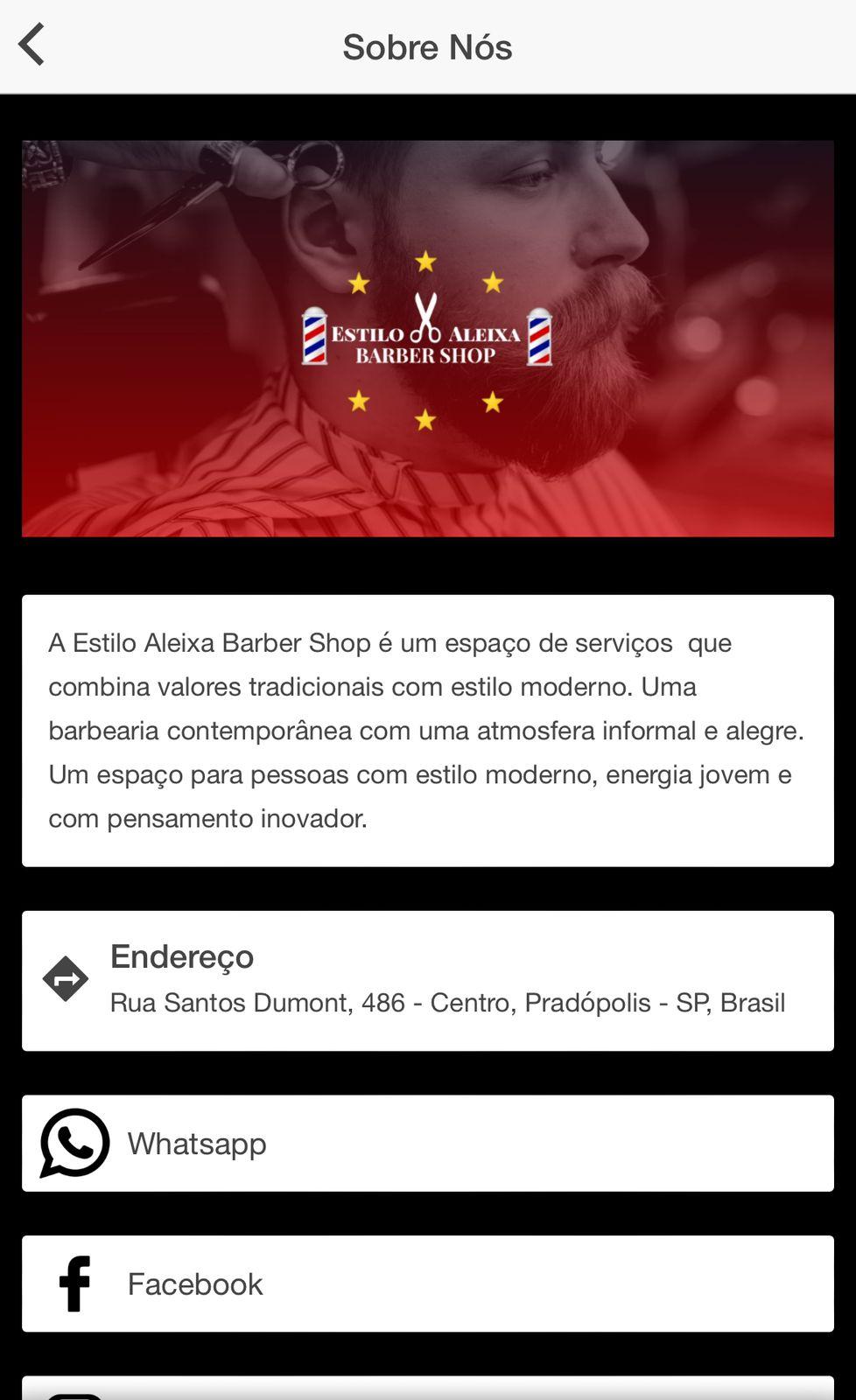Open the Whatsapp contact row
This screenshot has height=1400, width=856.
pos(428,1143)
